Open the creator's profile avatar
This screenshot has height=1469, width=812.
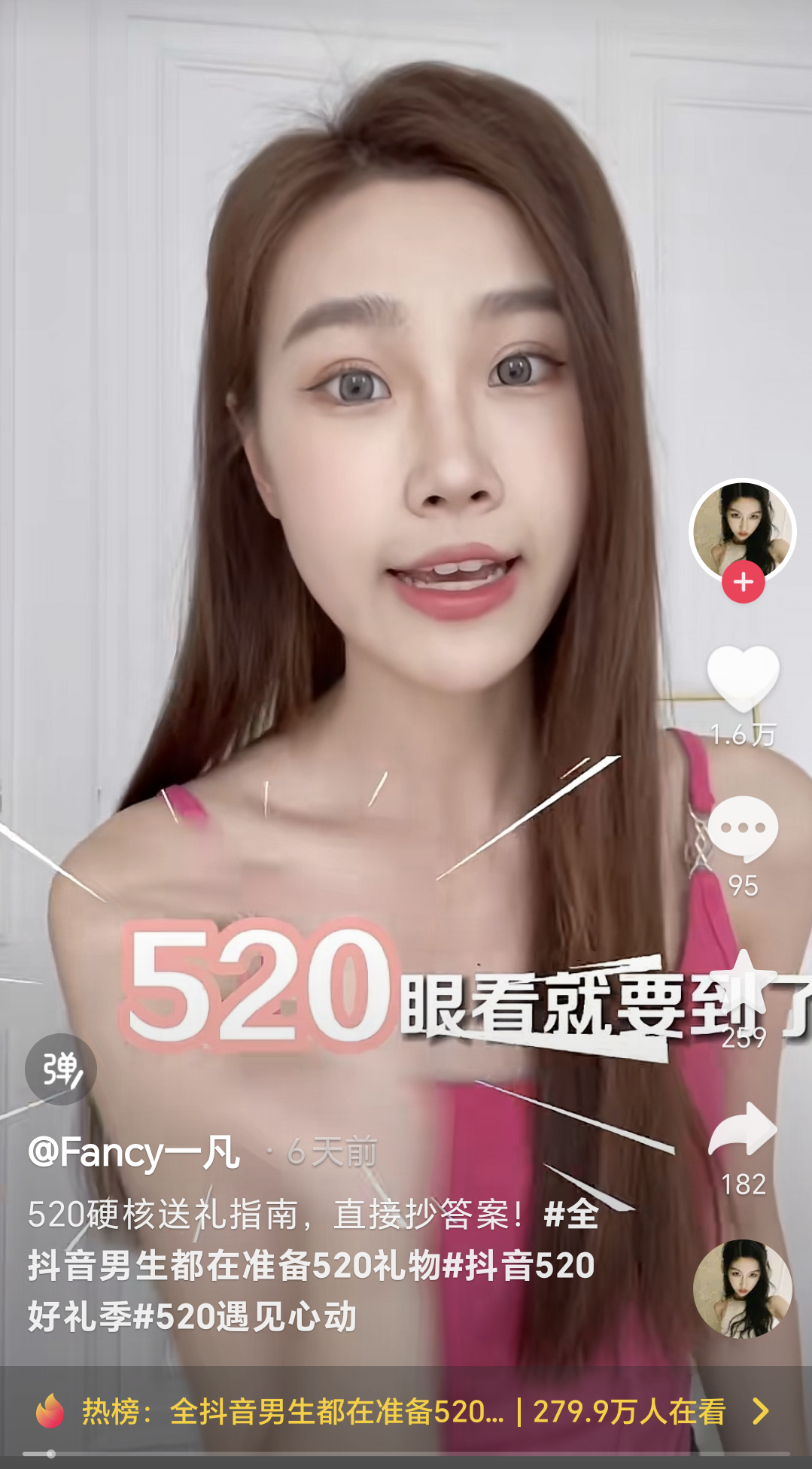(743, 531)
